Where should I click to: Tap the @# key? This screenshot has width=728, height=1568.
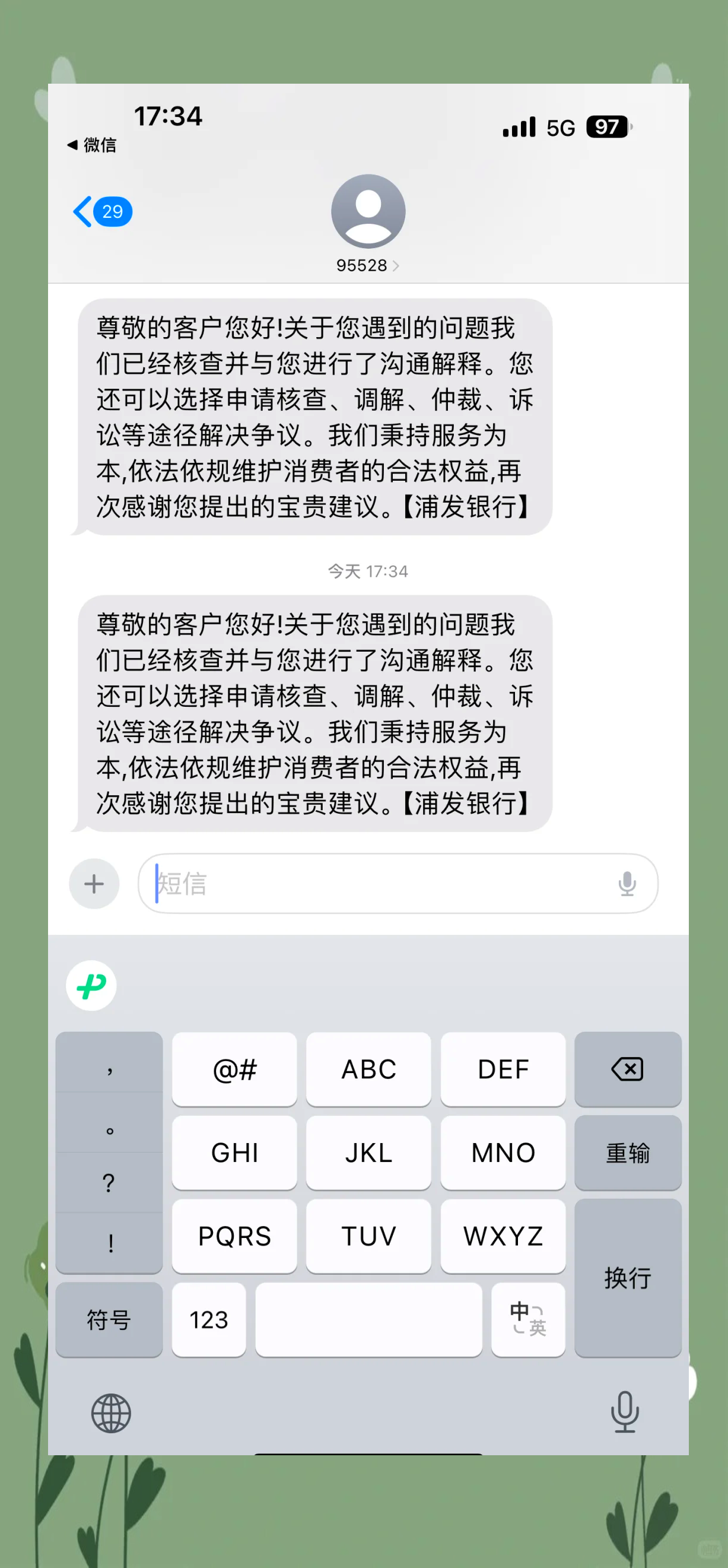point(234,1069)
